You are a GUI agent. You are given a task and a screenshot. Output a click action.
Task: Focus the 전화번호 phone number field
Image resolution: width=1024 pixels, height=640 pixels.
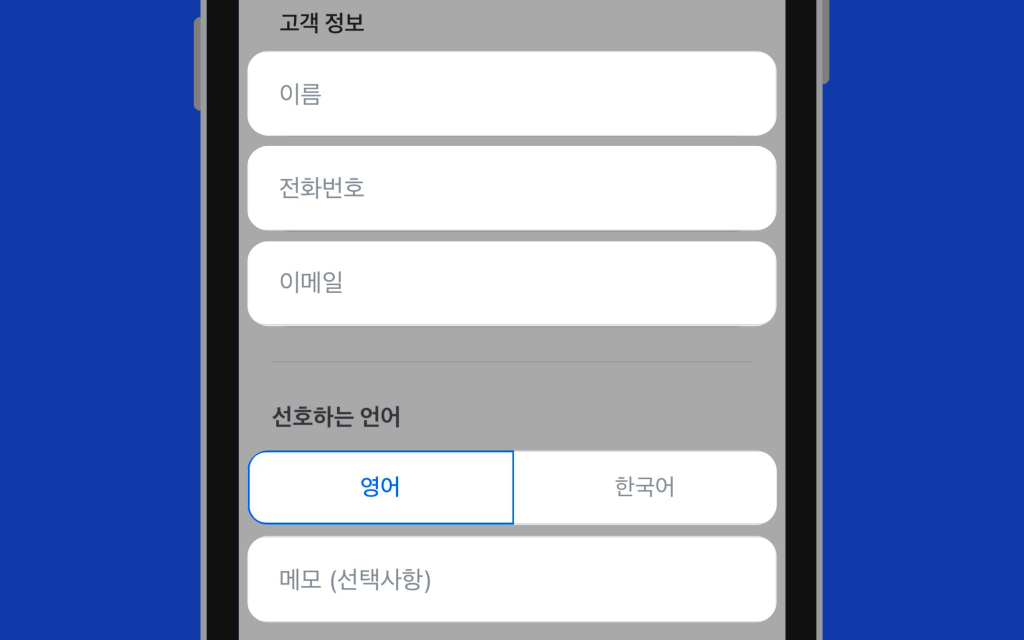pyautogui.click(x=511, y=188)
